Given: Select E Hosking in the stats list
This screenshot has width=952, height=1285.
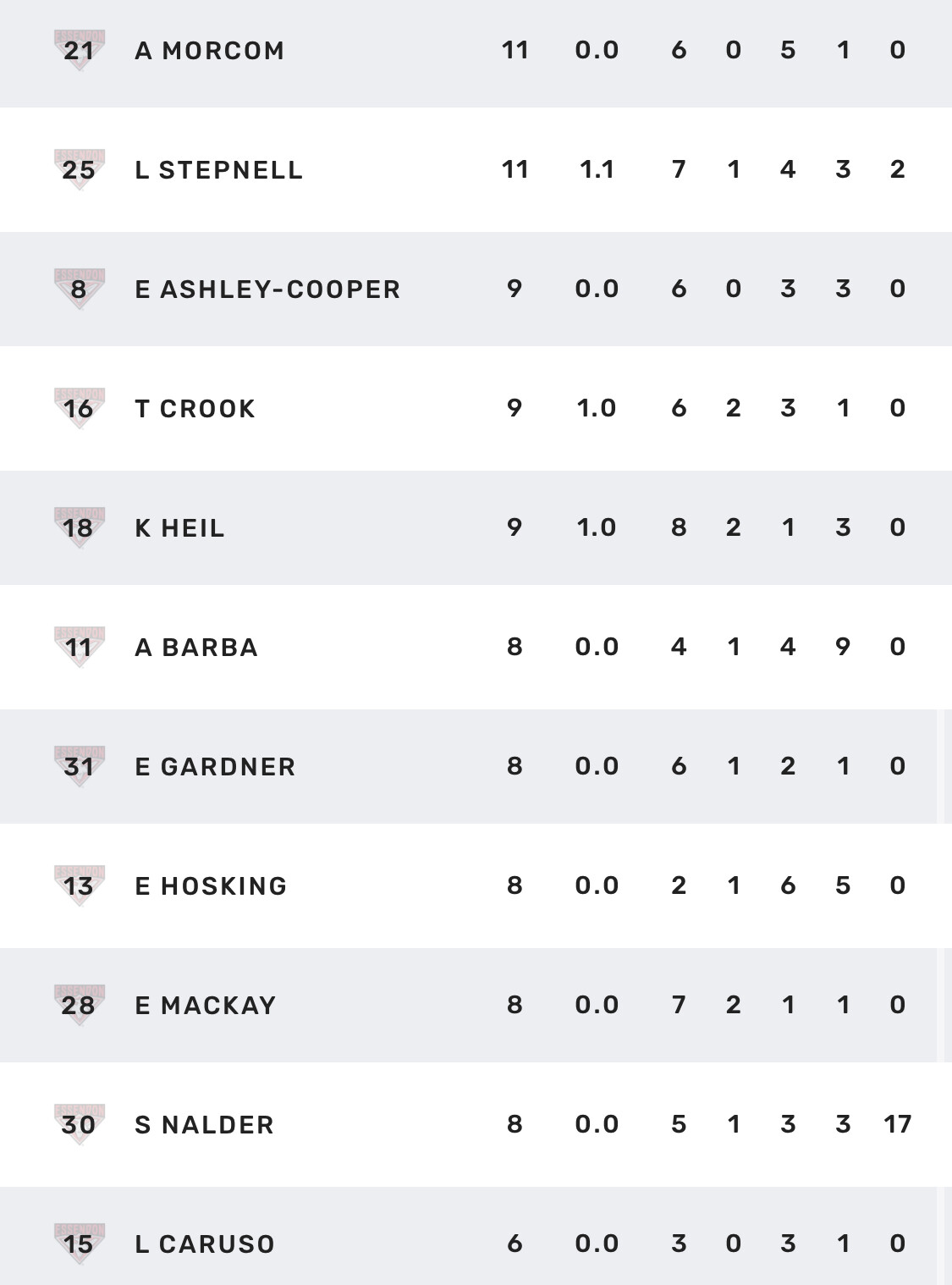Looking at the screenshot, I should (x=211, y=886).
